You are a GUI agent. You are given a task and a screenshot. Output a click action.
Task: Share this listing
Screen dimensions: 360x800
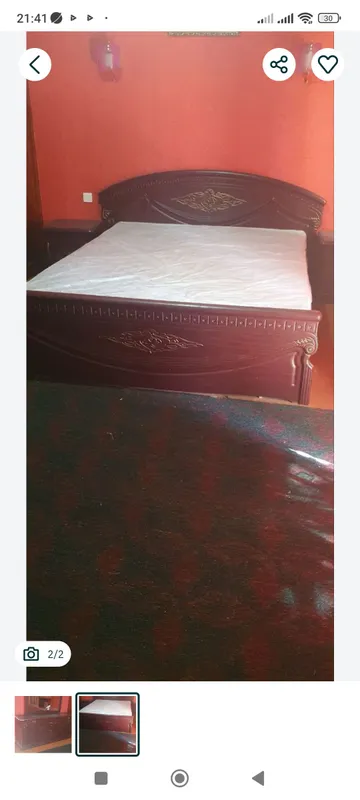coord(279,65)
